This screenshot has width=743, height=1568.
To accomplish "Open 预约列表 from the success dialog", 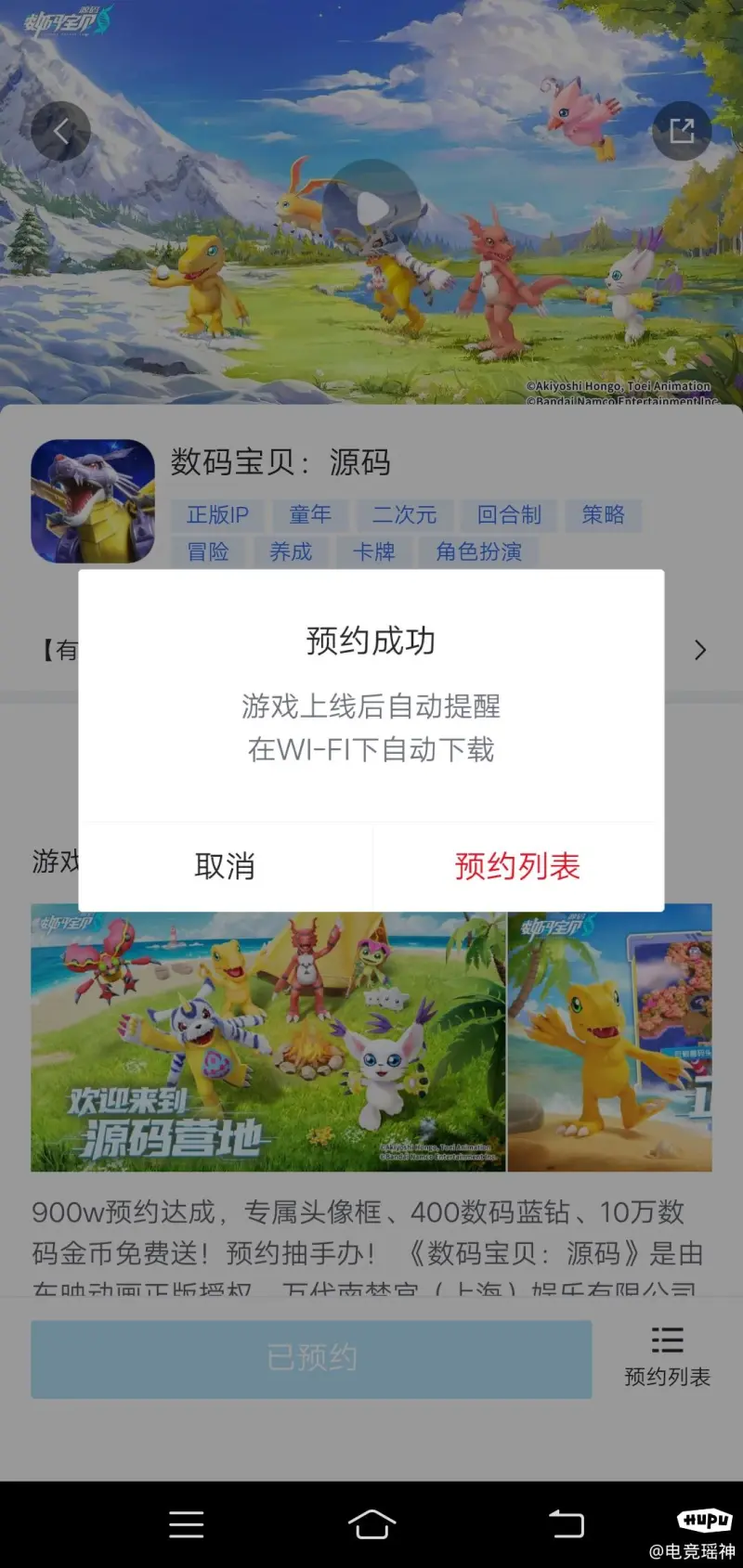I will point(517,866).
